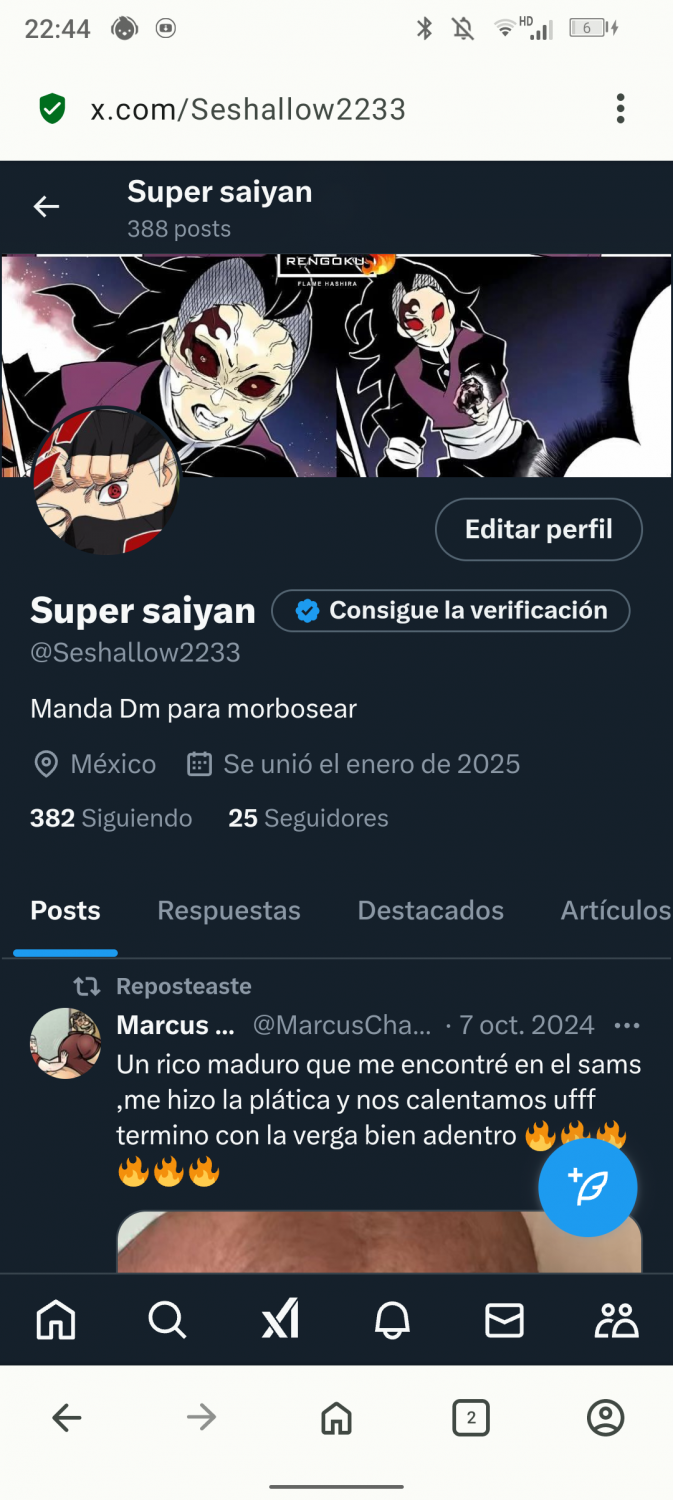
Task: Open Marcus's profile picture
Action: [x=66, y=1043]
